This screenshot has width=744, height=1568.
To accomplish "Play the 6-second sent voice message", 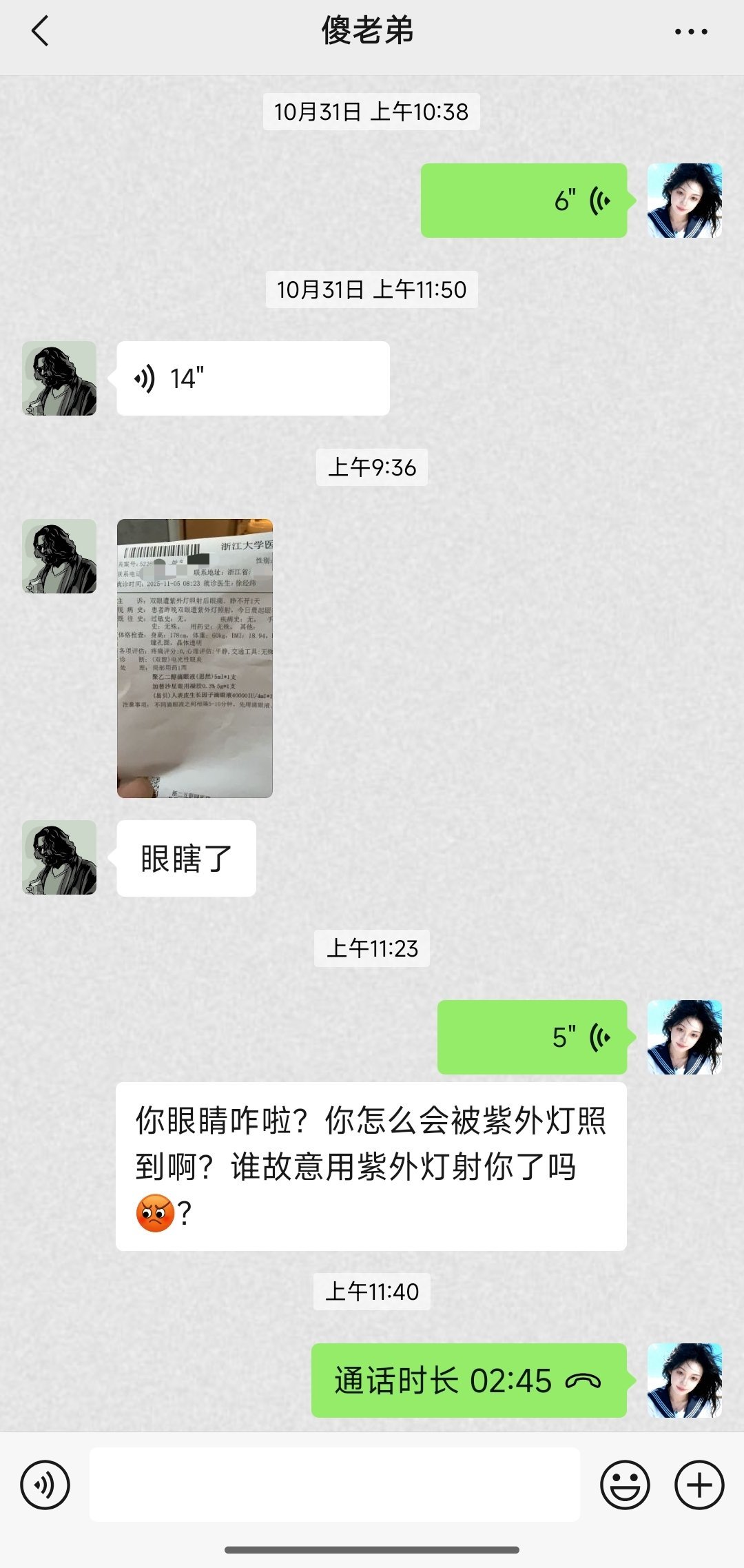I will tap(524, 201).
